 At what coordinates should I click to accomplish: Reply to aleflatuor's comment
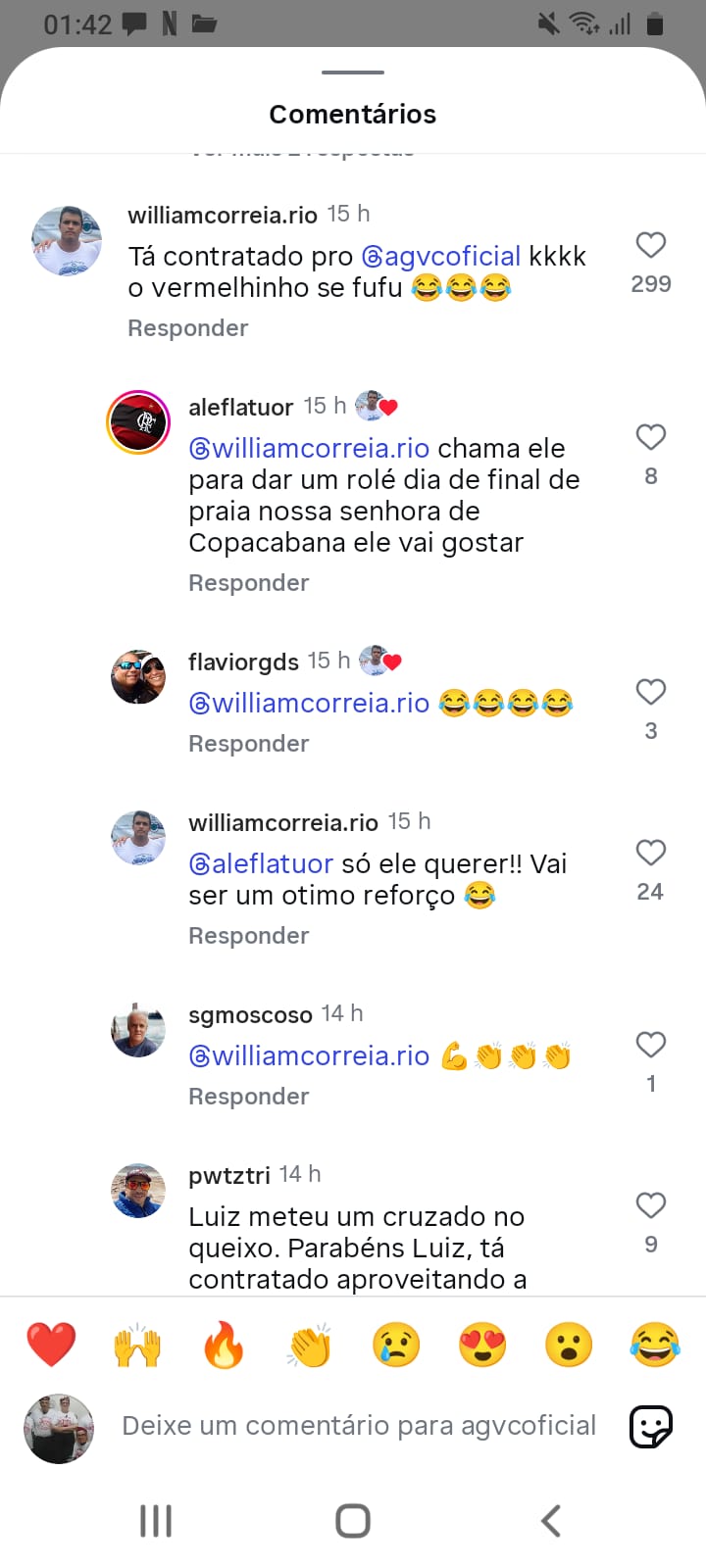[x=248, y=583]
